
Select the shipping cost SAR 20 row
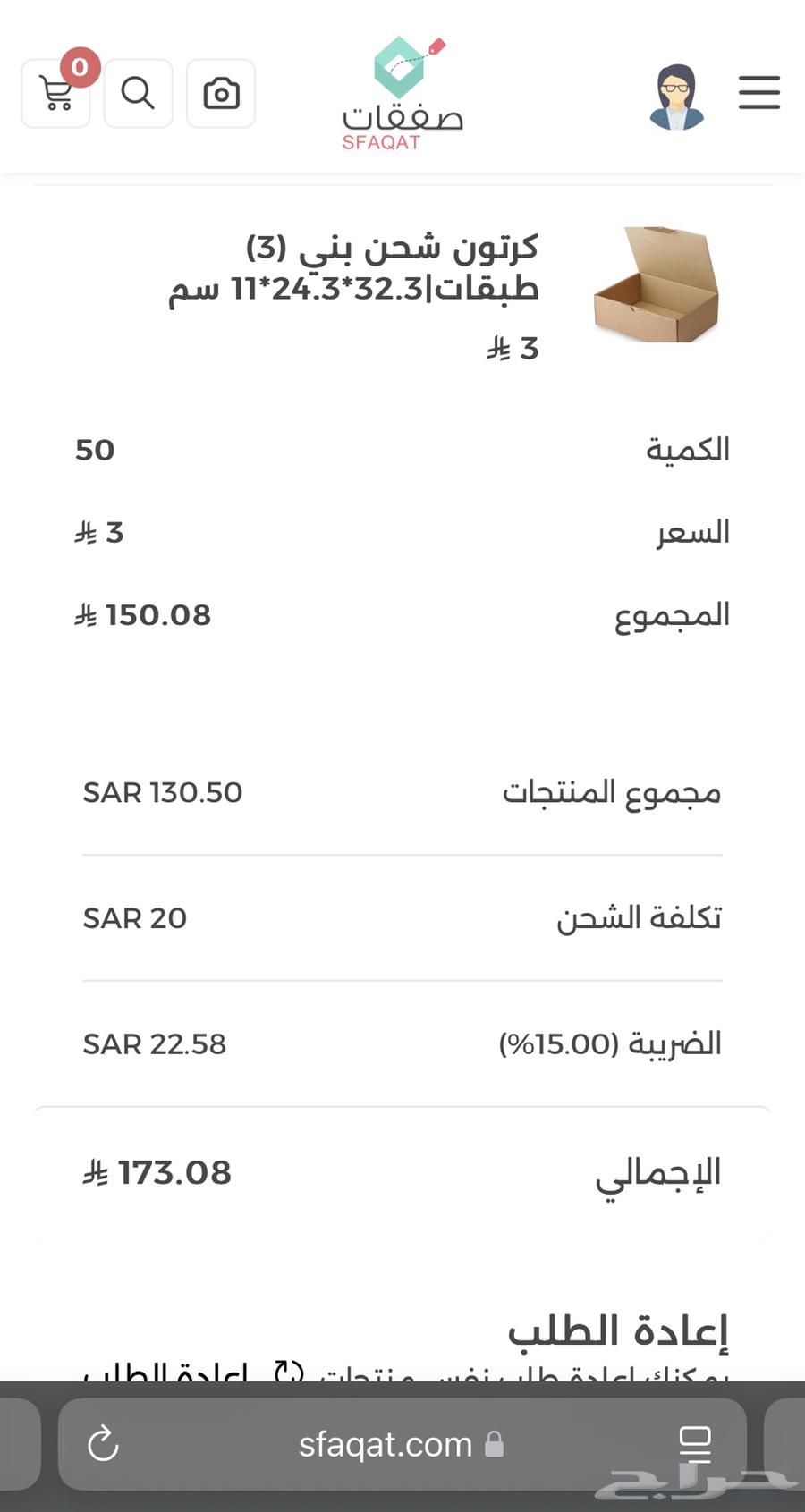click(134, 918)
